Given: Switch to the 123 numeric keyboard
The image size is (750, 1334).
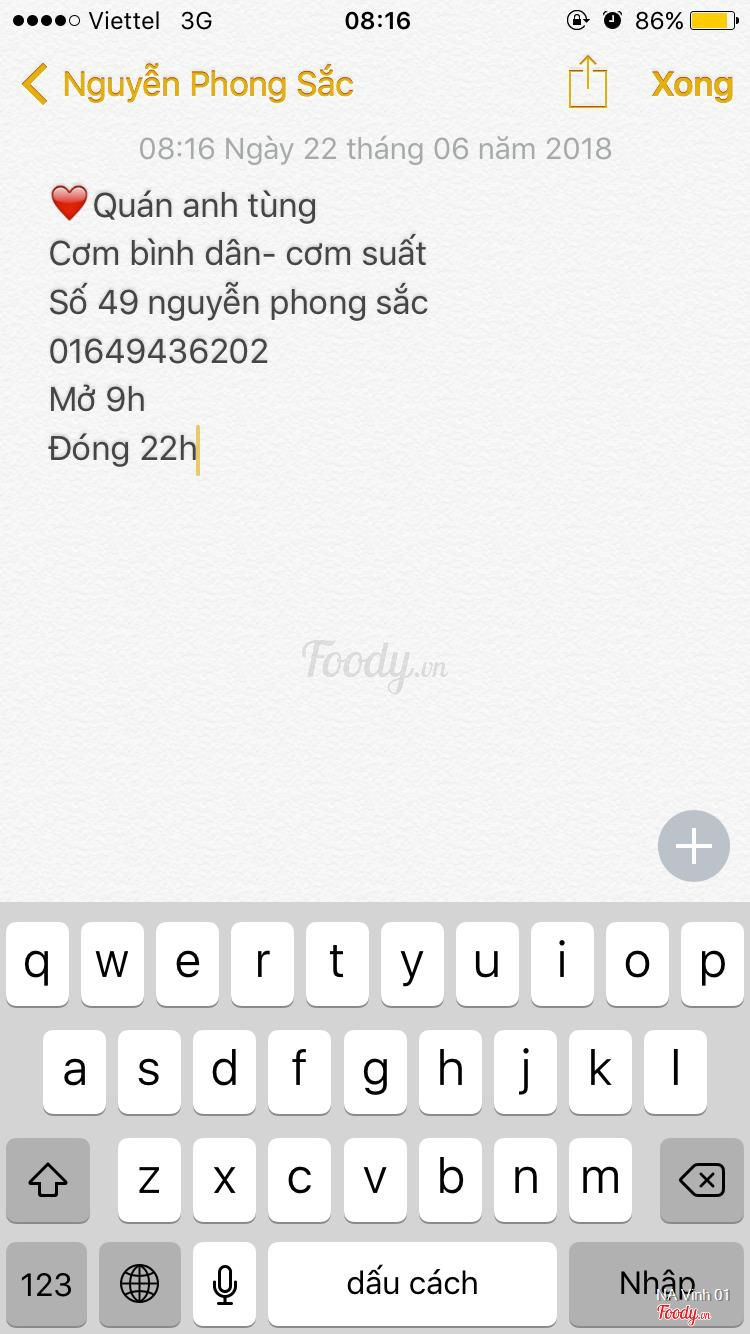Looking at the screenshot, I should pos(46,1284).
